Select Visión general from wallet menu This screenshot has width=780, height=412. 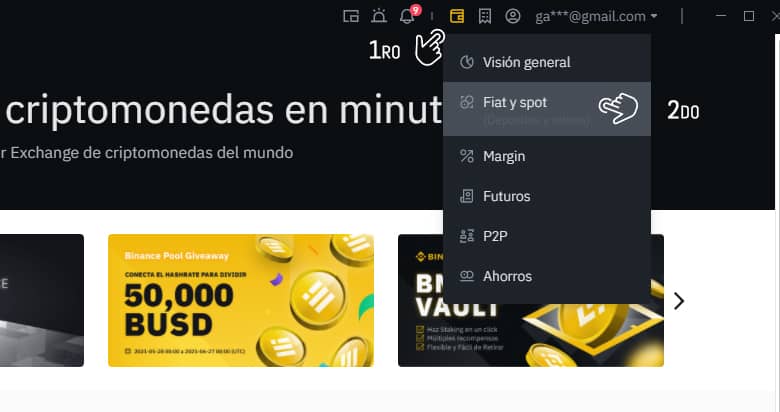tap(526, 62)
